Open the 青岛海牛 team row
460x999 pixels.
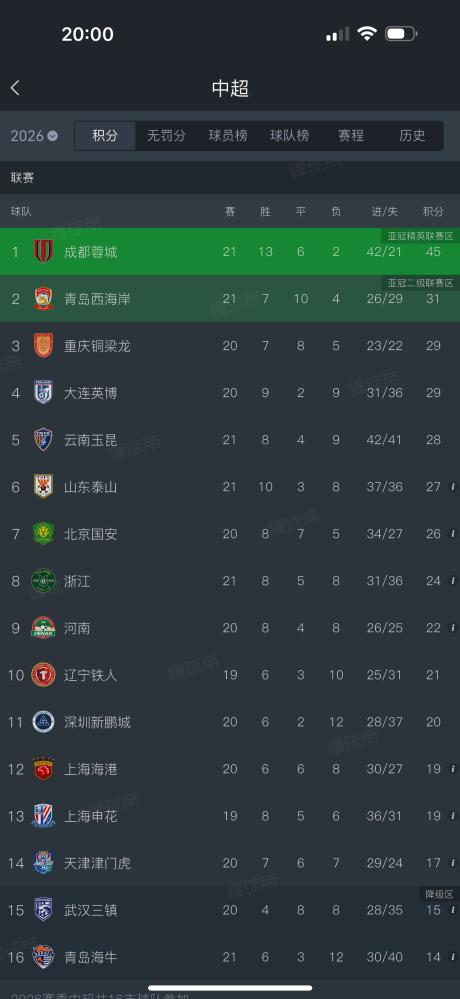(x=230, y=958)
